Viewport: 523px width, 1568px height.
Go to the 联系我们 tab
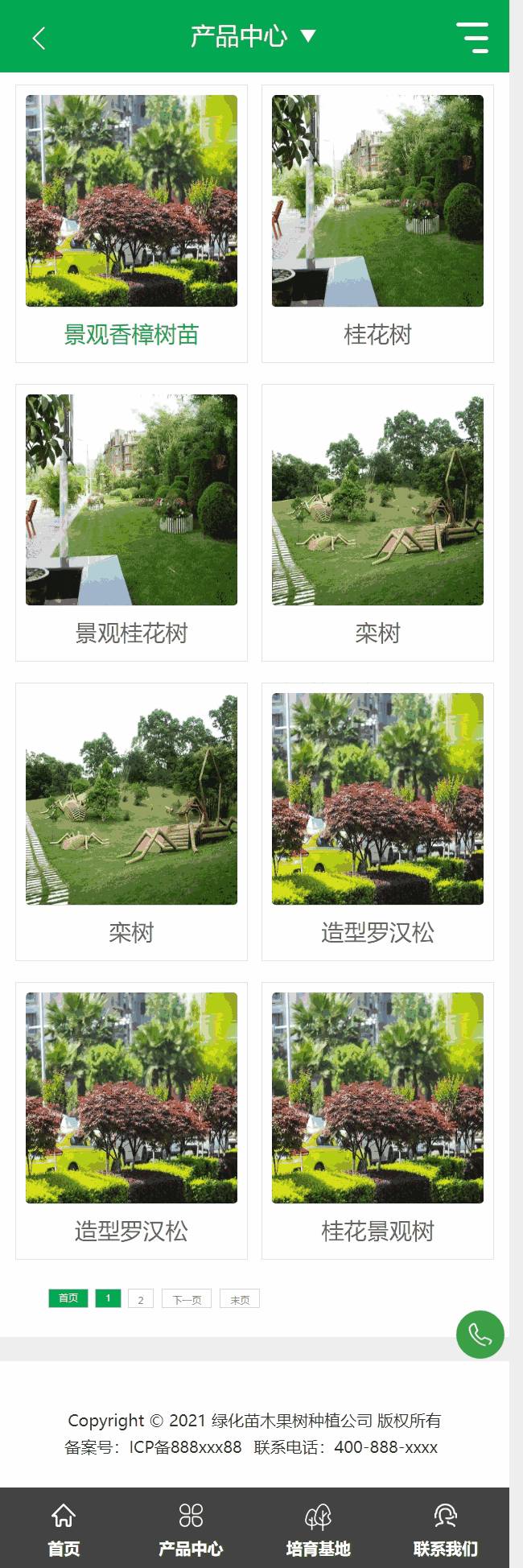coord(445,1529)
